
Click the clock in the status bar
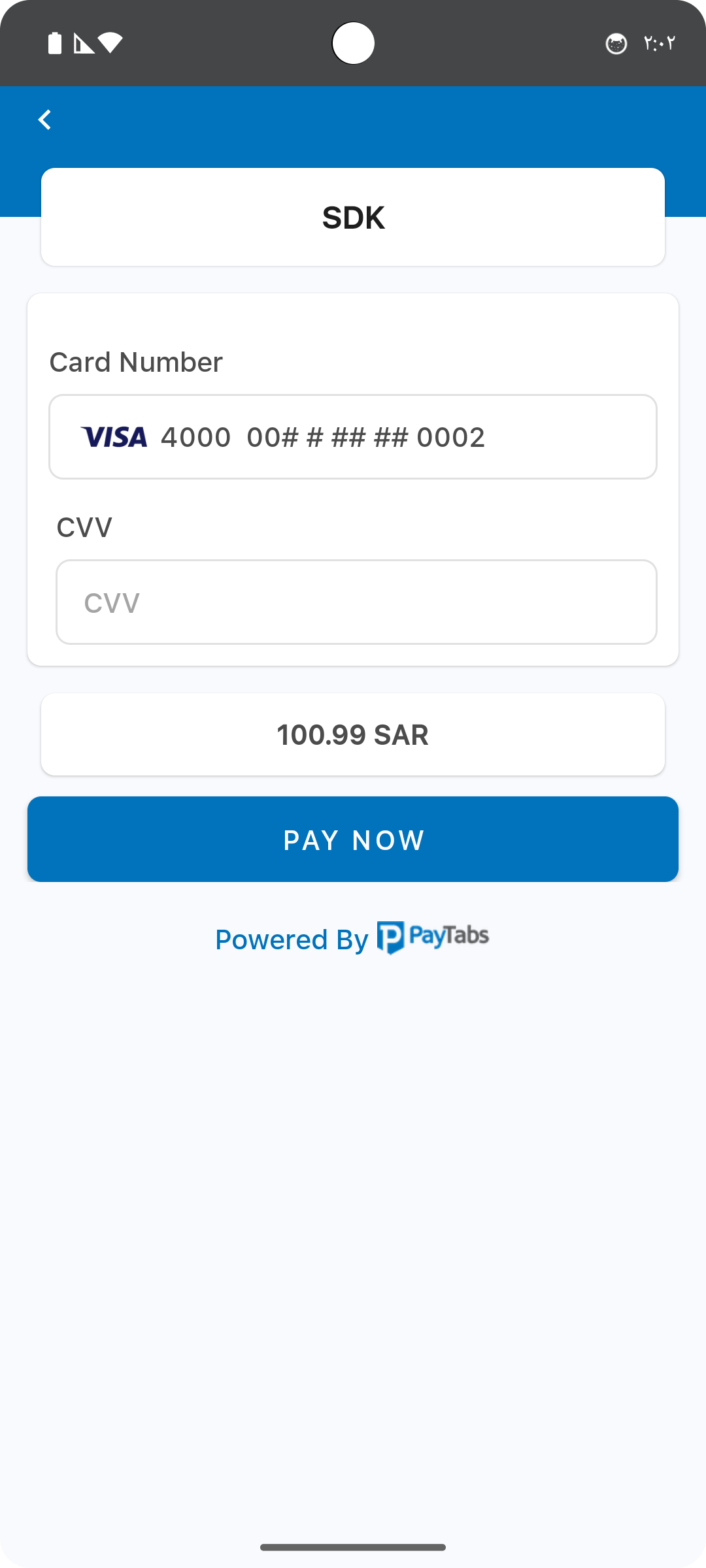click(658, 42)
